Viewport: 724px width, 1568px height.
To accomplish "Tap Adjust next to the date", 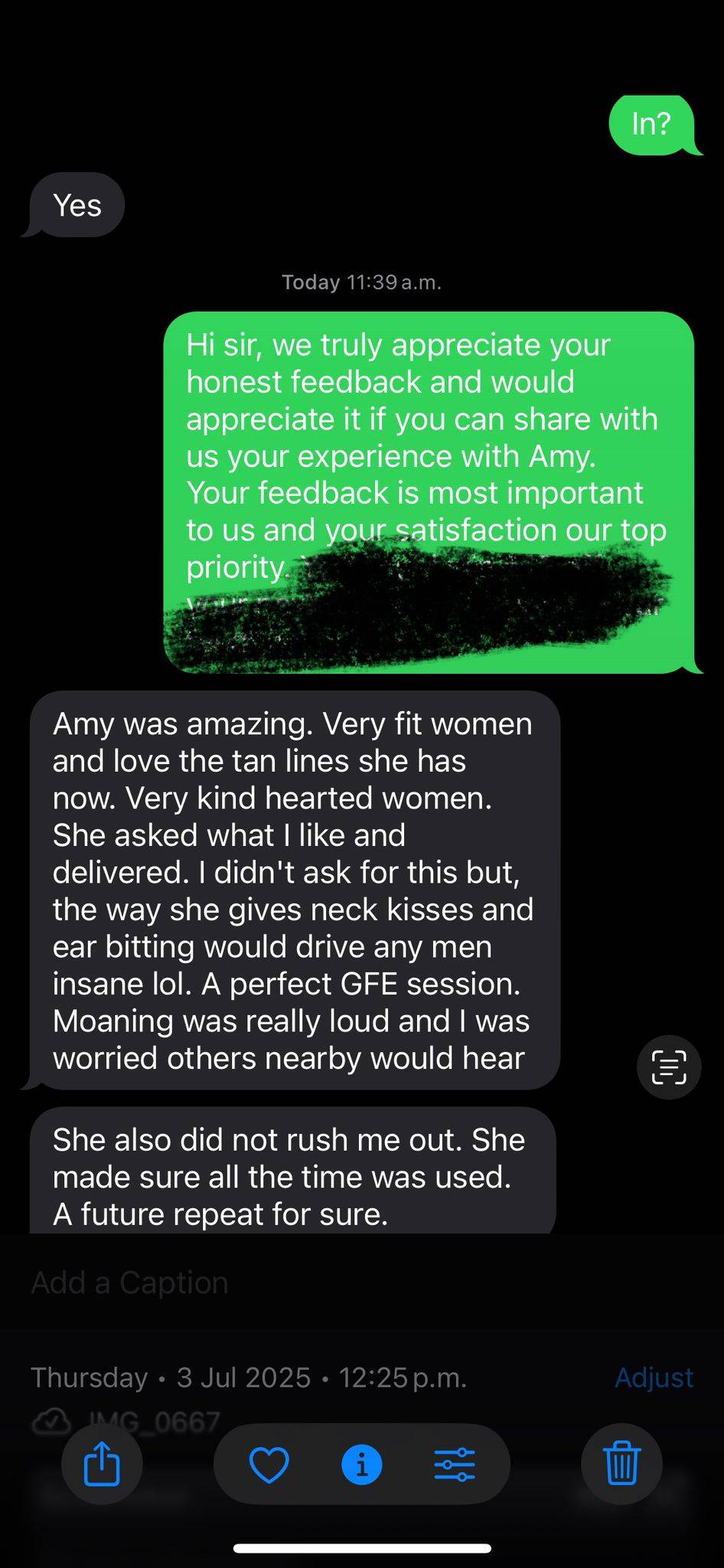I will [x=654, y=1377].
